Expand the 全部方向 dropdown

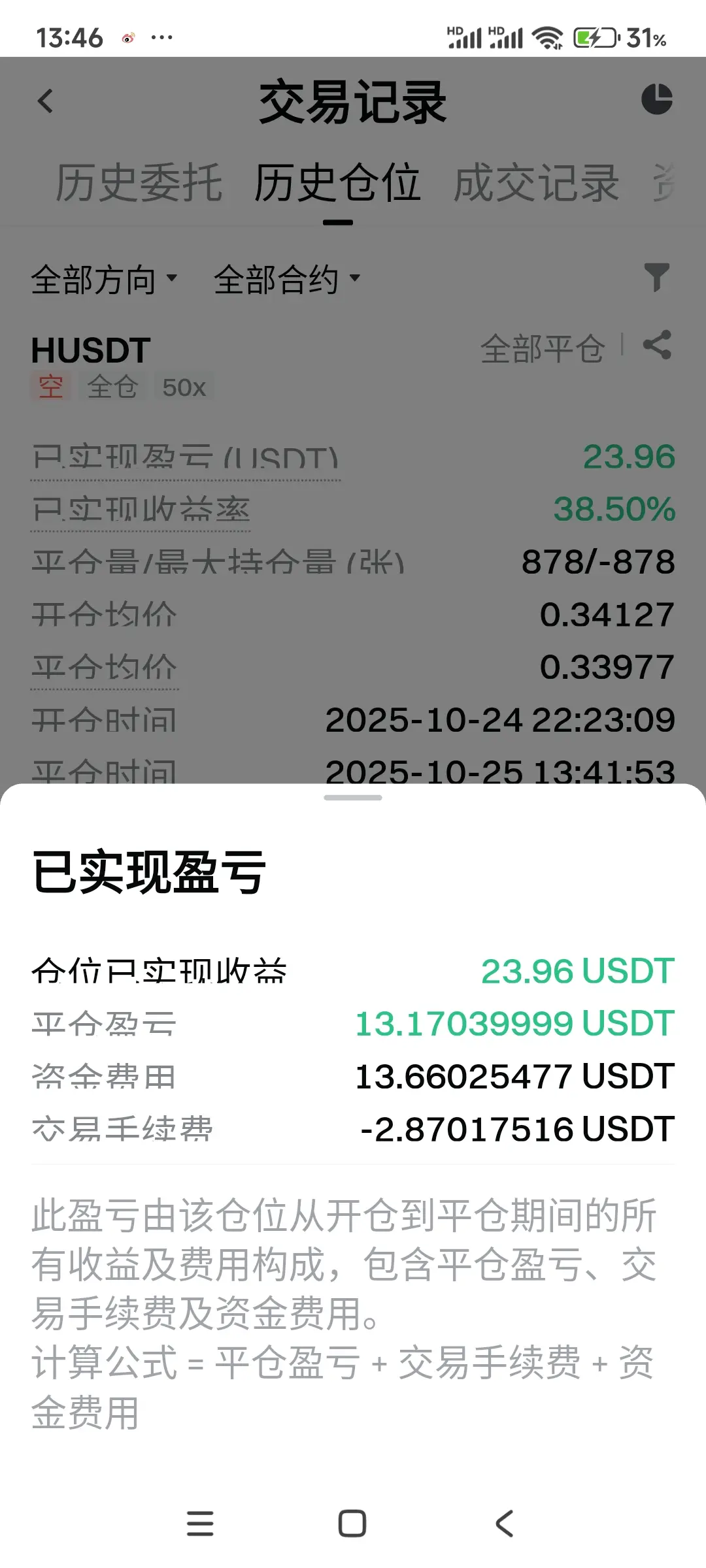pos(104,280)
